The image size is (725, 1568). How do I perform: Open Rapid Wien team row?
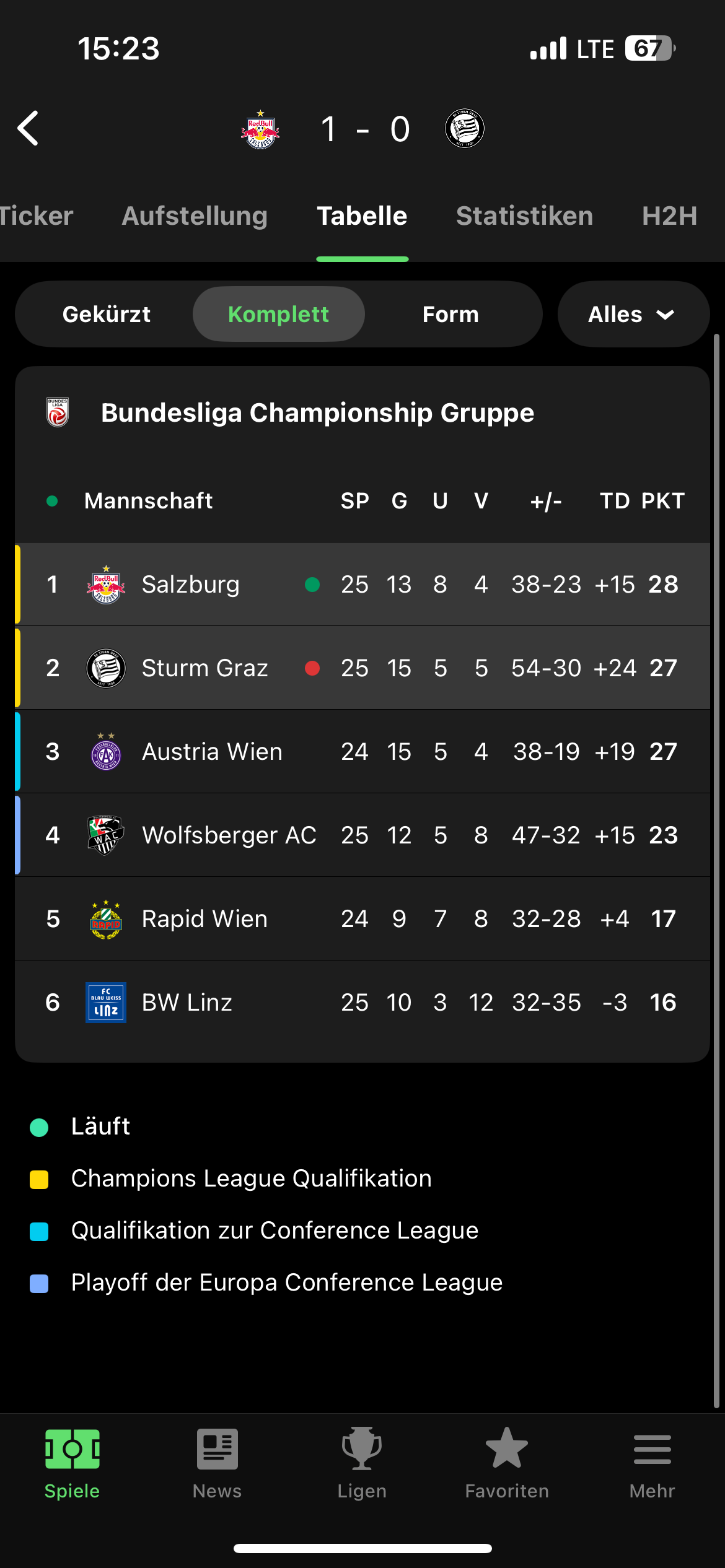pyautogui.click(x=204, y=919)
